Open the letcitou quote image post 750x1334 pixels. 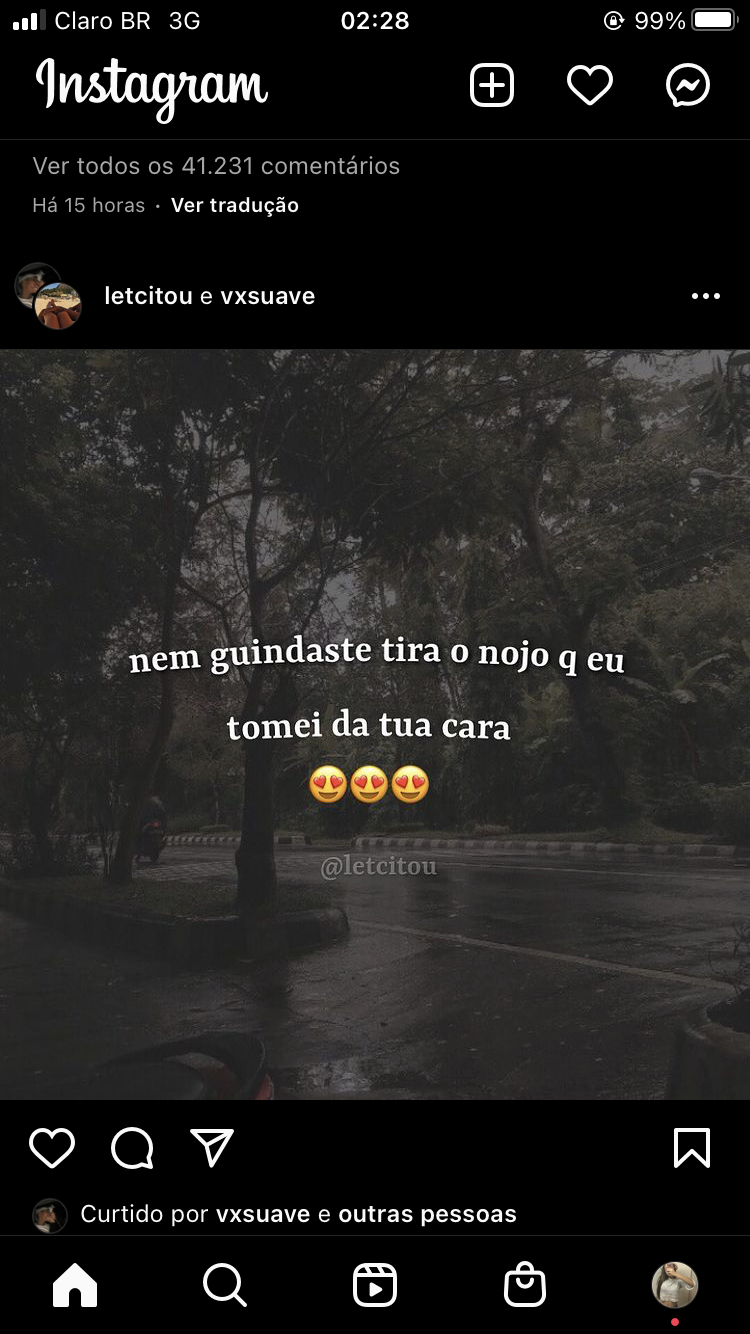coord(375,724)
